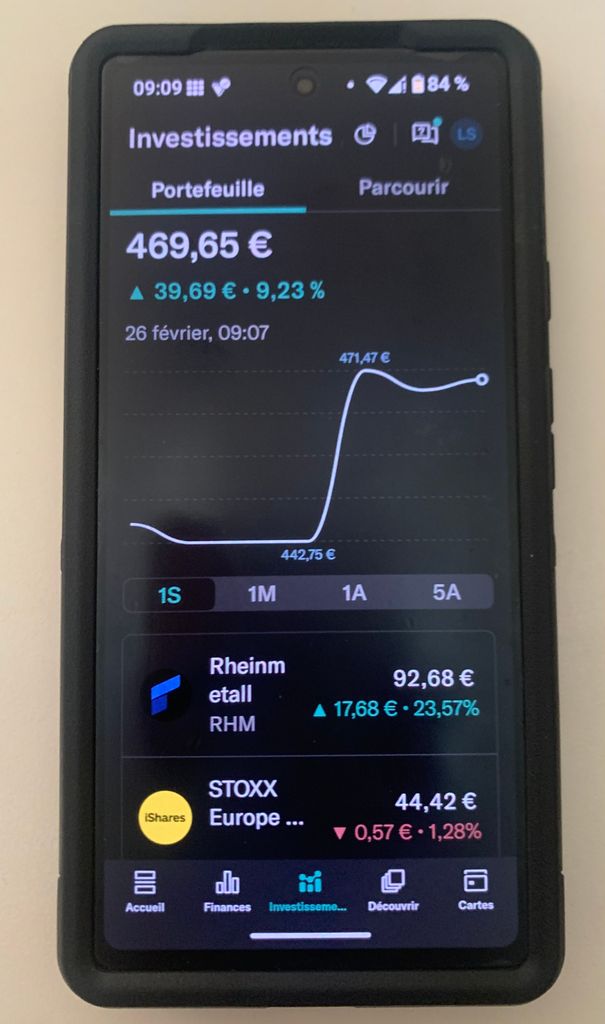The width and height of the screenshot is (605, 1024).
Task: Switch to the Parcourir tab
Action: click(403, 187)
